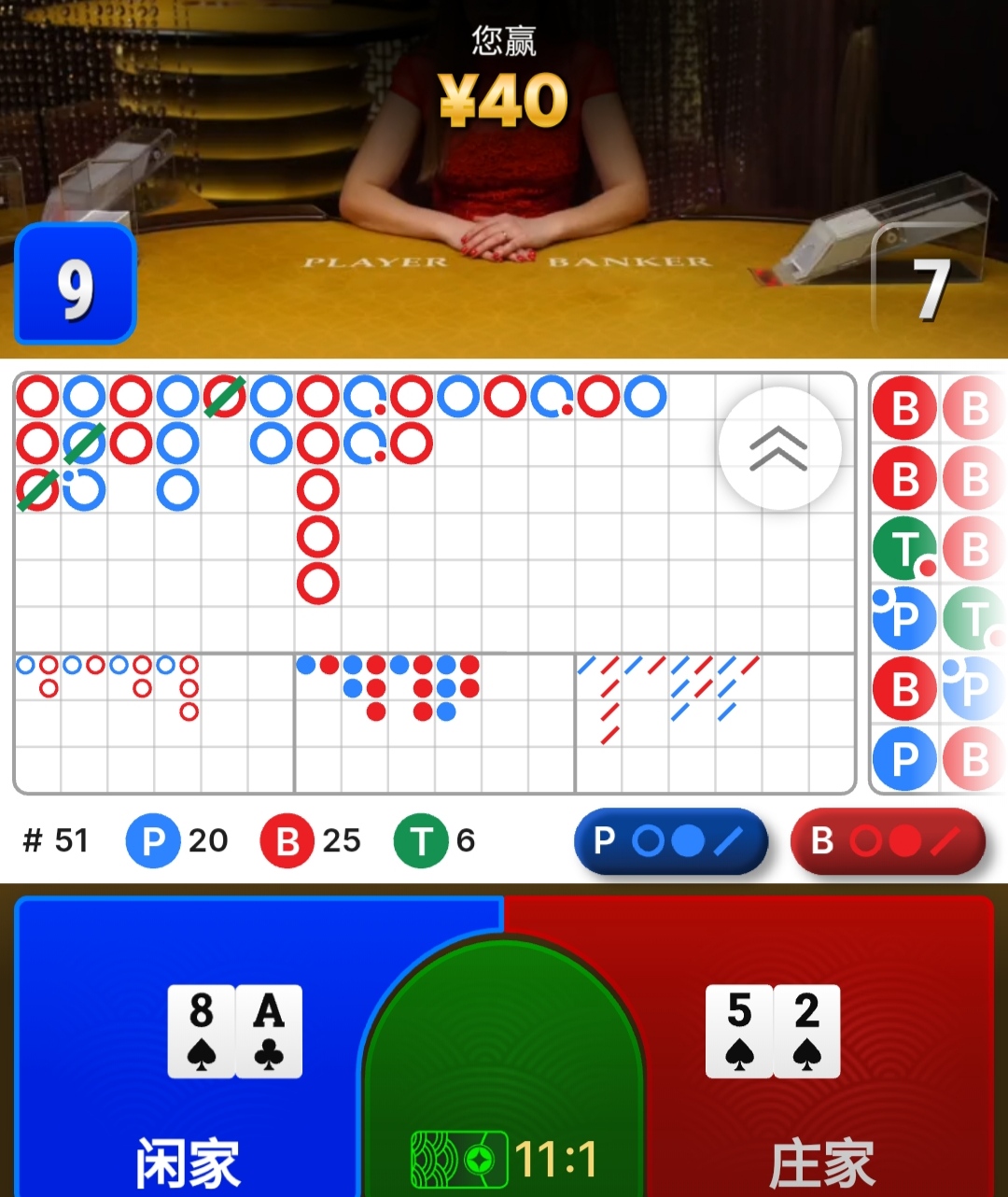Tap the Banker prediction button
Screen dimensions: 1008x1197
pos(888,841)
